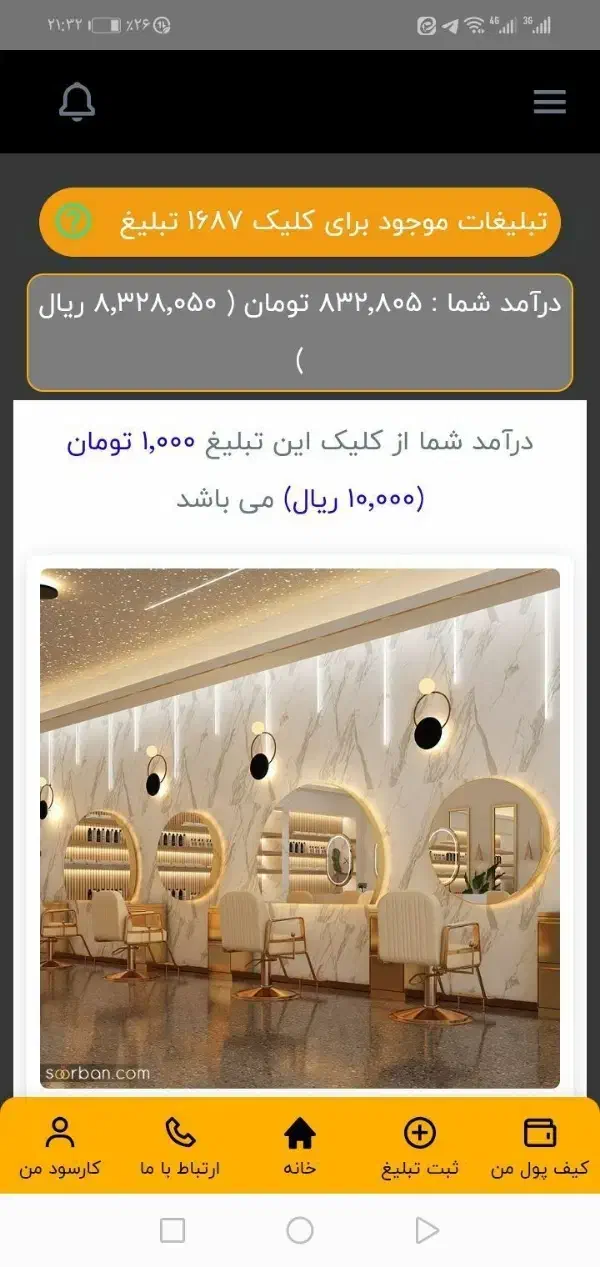Tap the available ads refresh banner
Viewport: 600px width, 1267px height.
pyautogui.click(x=300, y=221)
